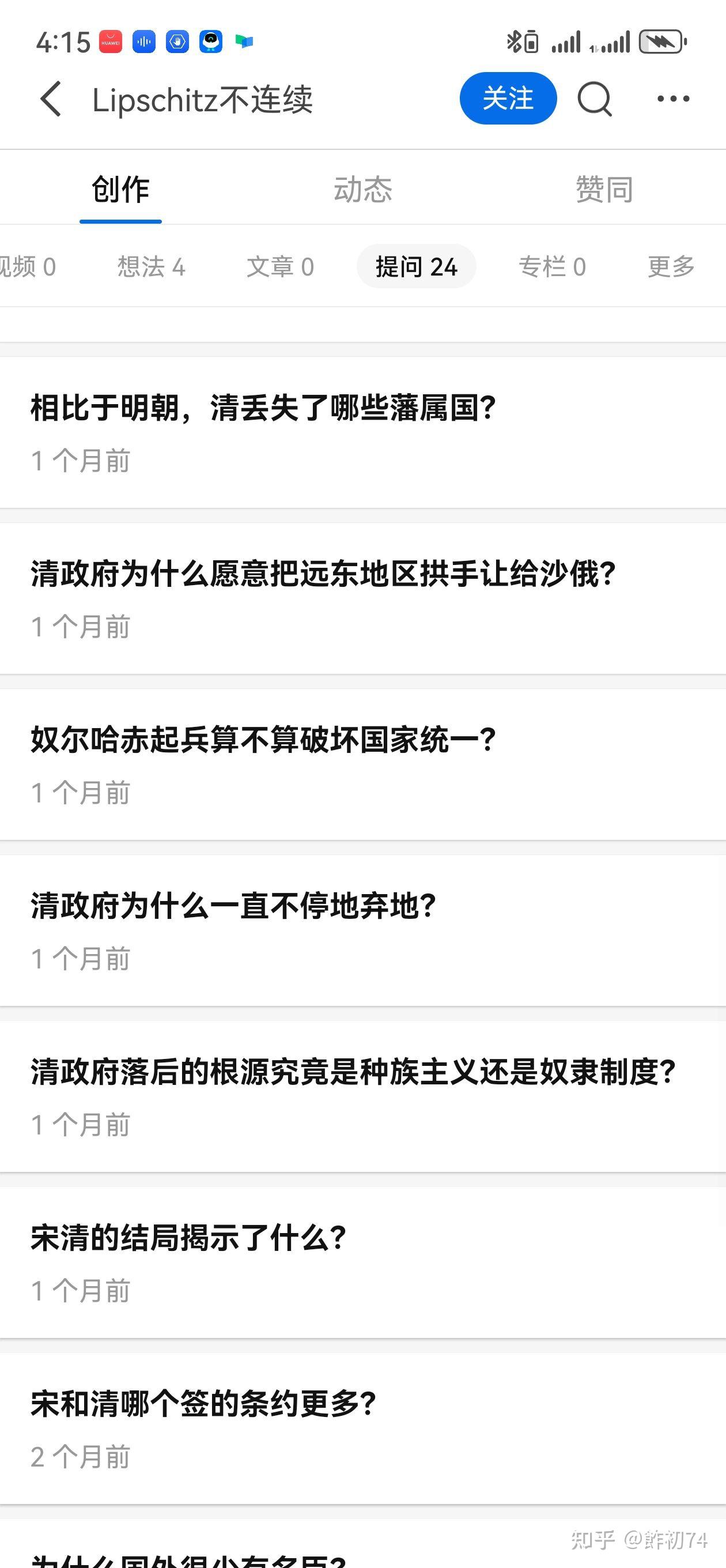Select the 文章 0 filter chip
The image size is (726, 1568).
coord(280,266)
